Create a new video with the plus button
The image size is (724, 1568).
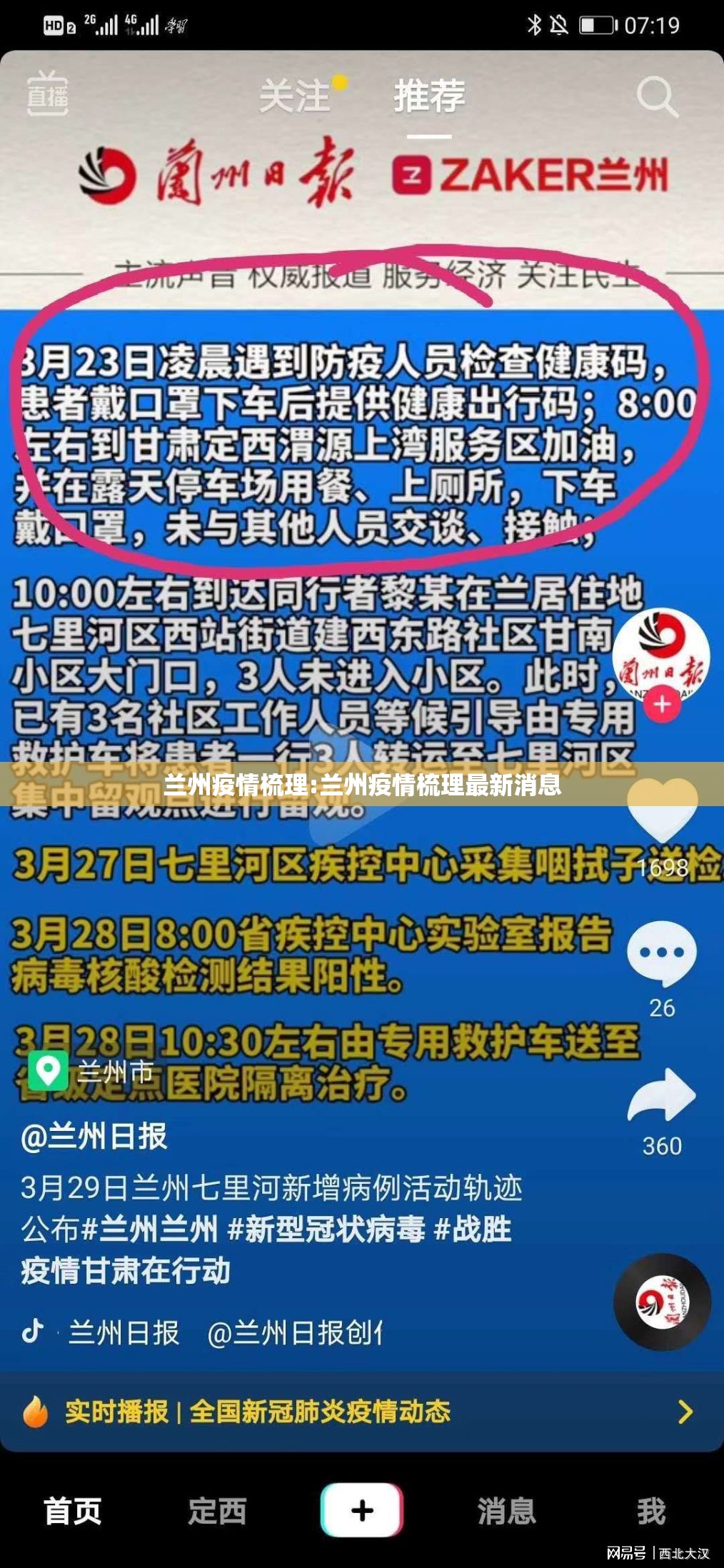tap(362, 1510)
